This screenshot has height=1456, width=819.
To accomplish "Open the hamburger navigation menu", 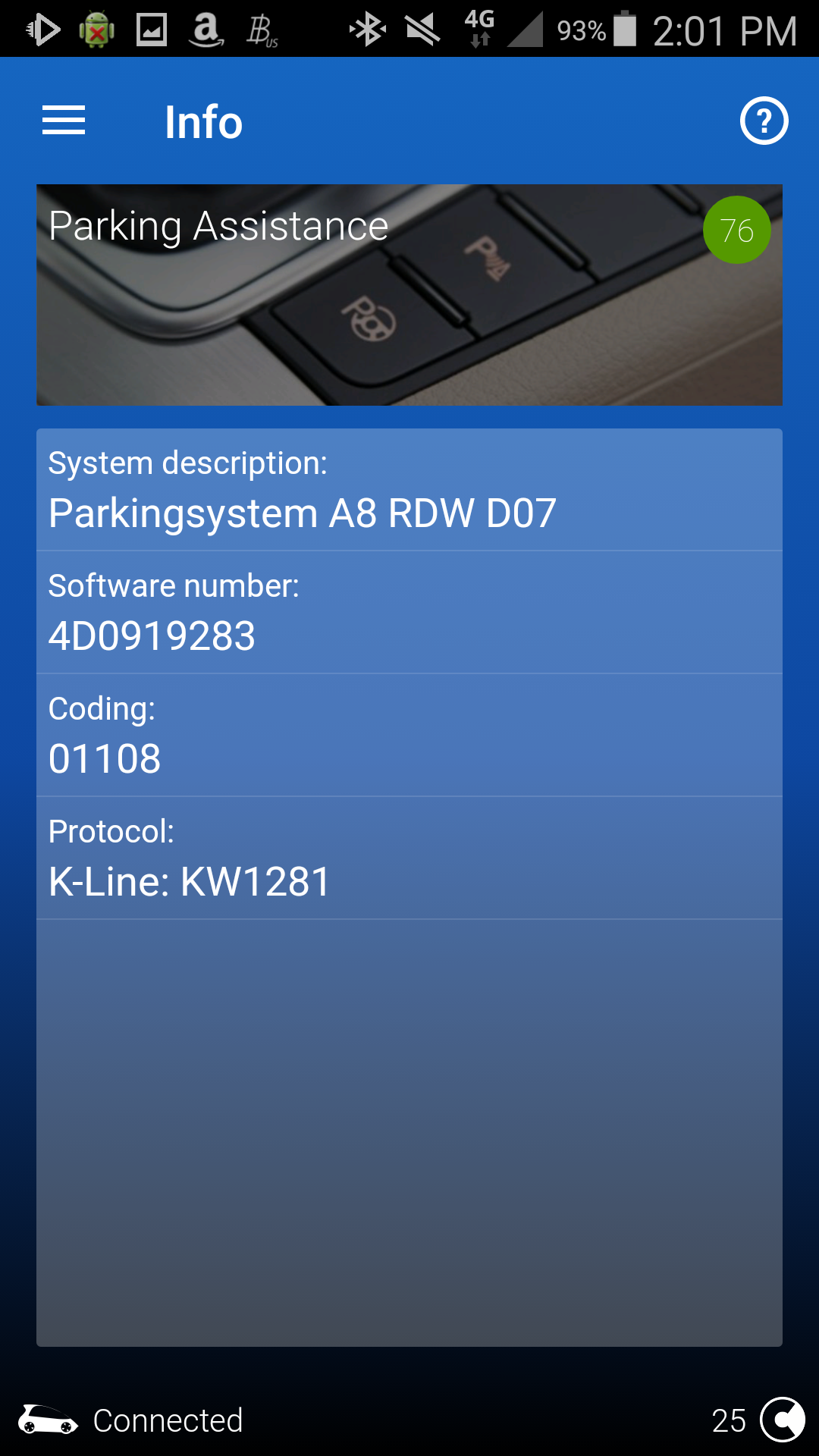I will (64, 121).
